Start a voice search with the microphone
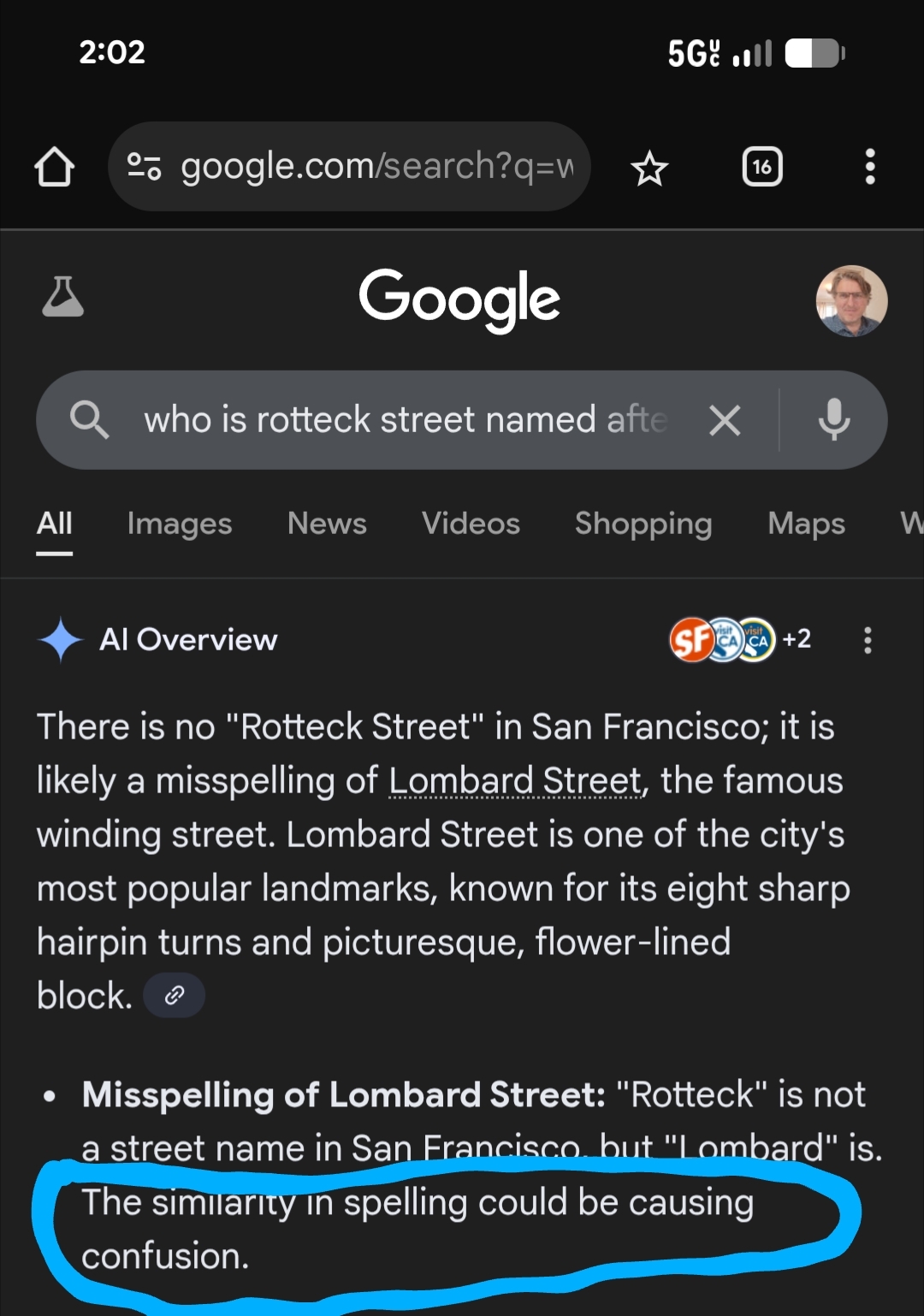The width and height of the screenshot is (924, 1316). point(833,419)
